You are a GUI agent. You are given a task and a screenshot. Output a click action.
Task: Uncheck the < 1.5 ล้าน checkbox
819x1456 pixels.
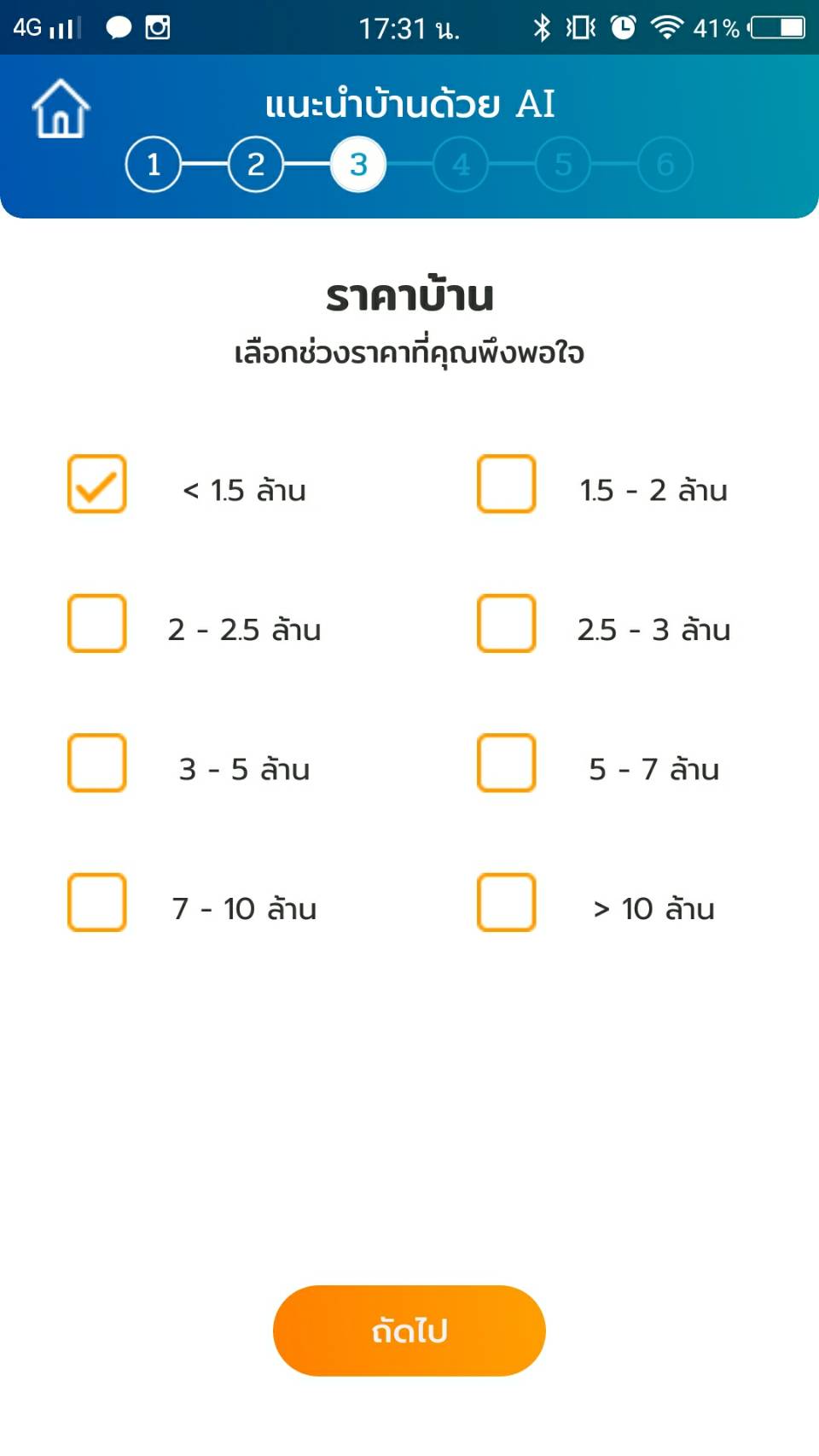tap(97, 484)
